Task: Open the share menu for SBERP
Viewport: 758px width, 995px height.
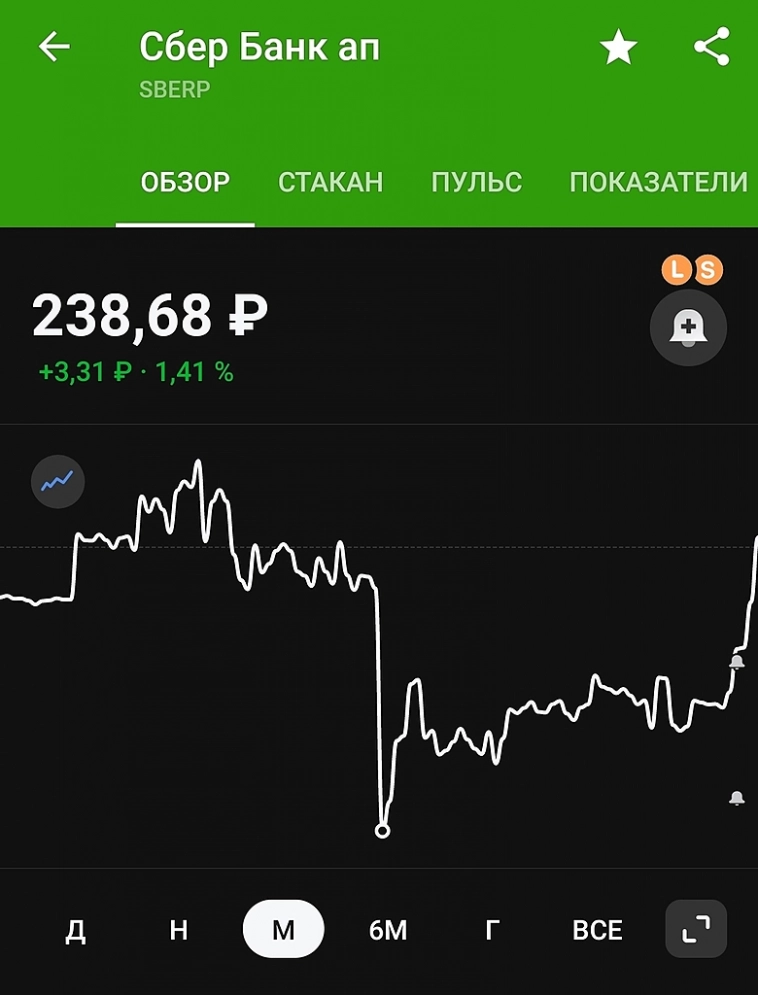Action: pyautogui.click(x=710, y=44)
